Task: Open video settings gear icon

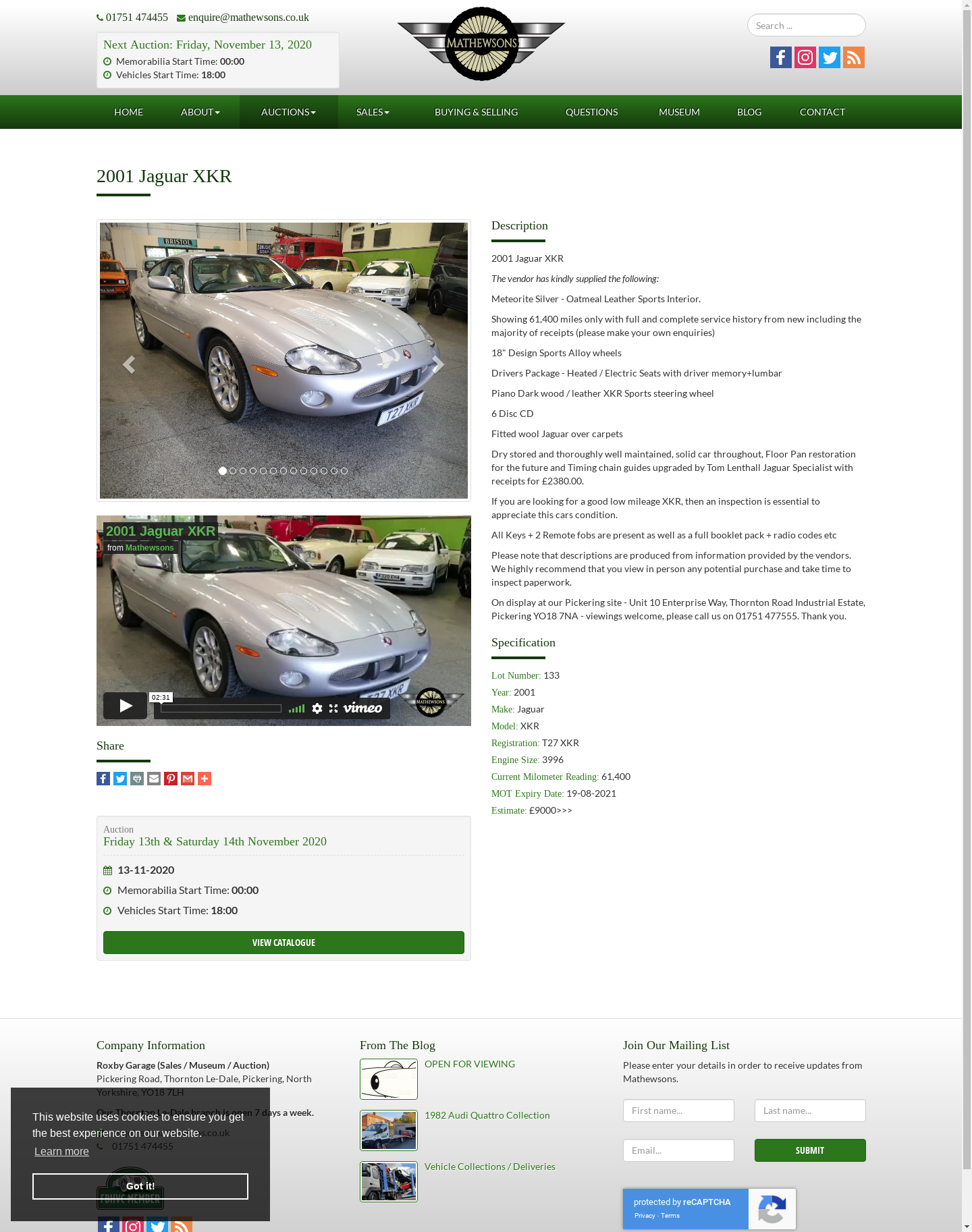Action: pos(317,708)
